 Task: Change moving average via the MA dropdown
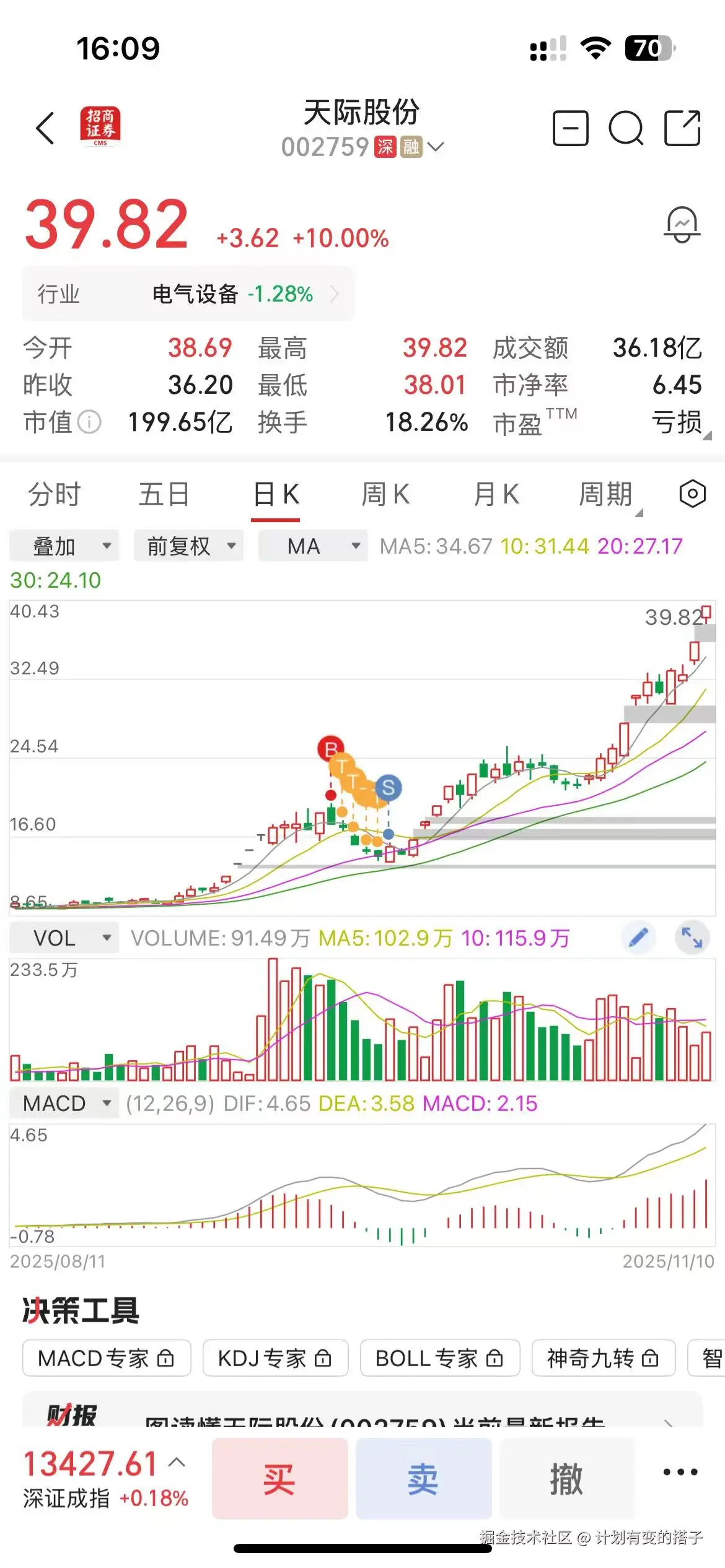(312, 546)
